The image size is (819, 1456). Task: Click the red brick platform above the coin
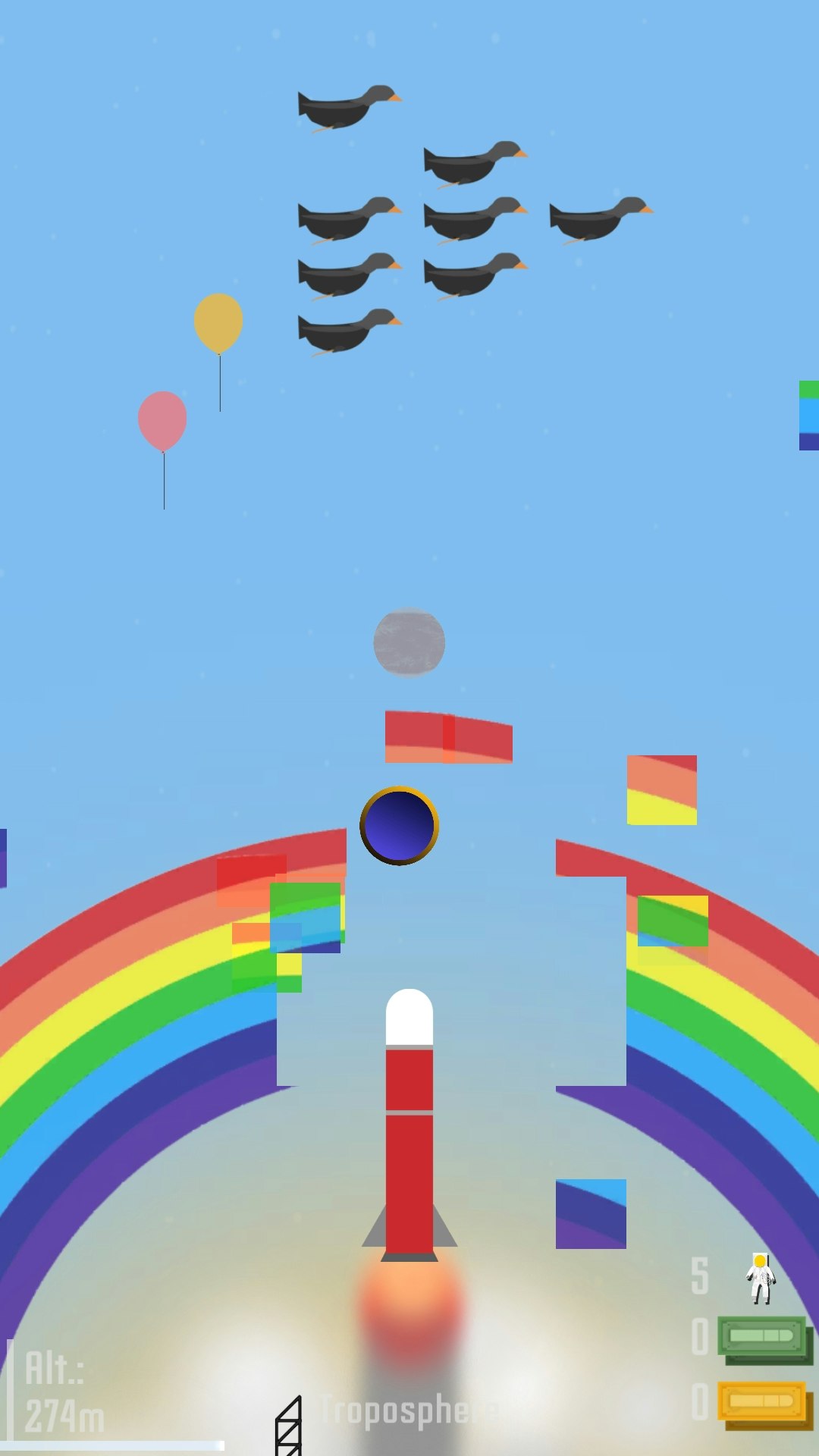coord(447,736)
